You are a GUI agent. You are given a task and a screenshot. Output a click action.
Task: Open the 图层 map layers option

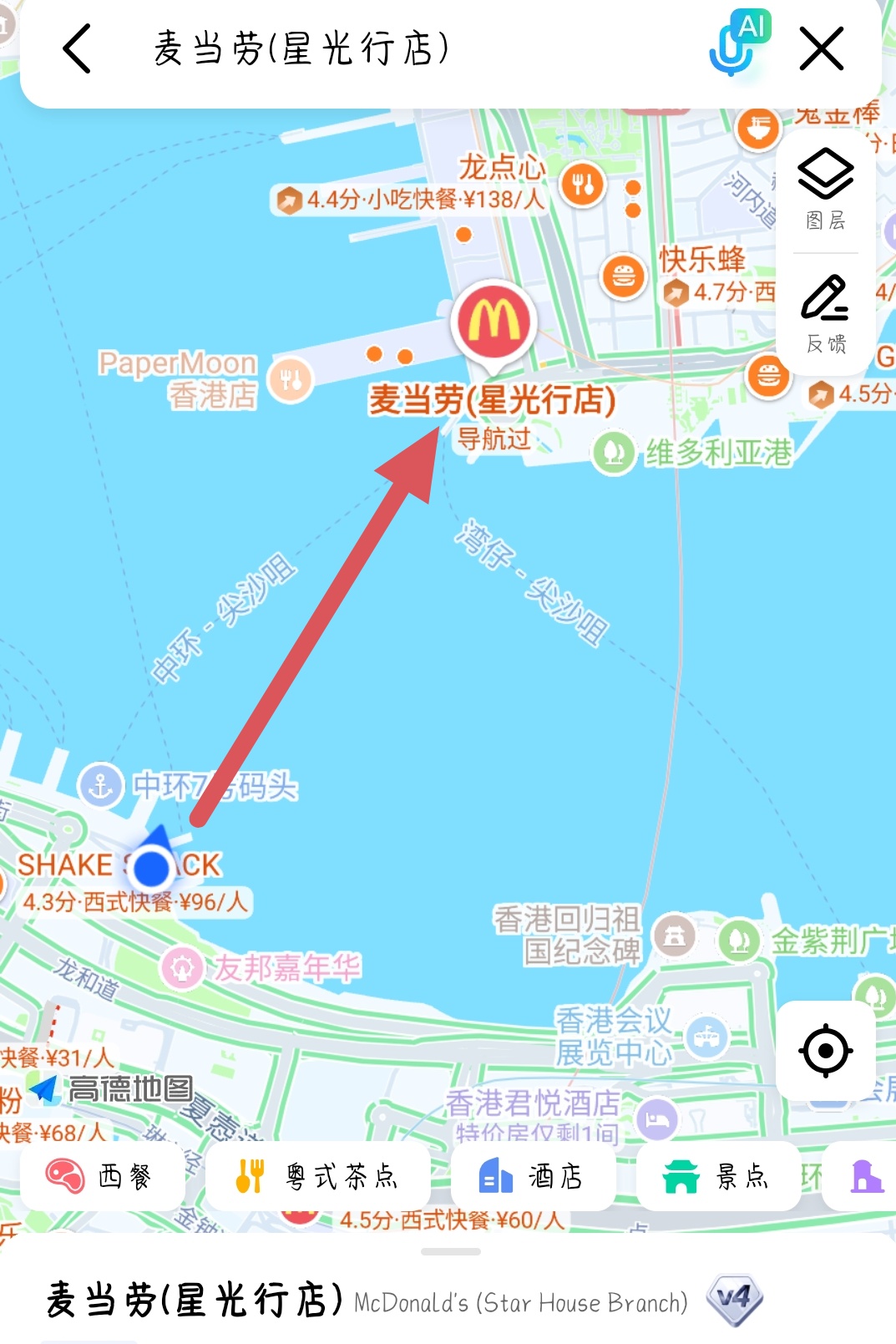click(826, 190)
